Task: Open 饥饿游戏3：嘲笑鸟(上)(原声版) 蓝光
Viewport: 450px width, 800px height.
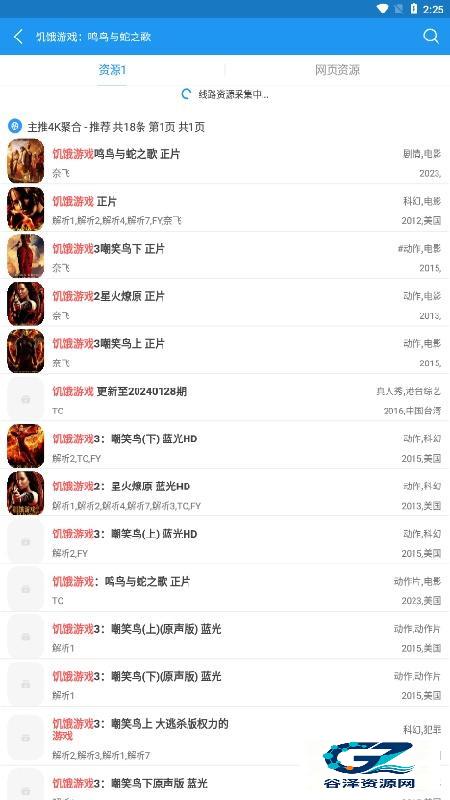Action: coord(225,635)
